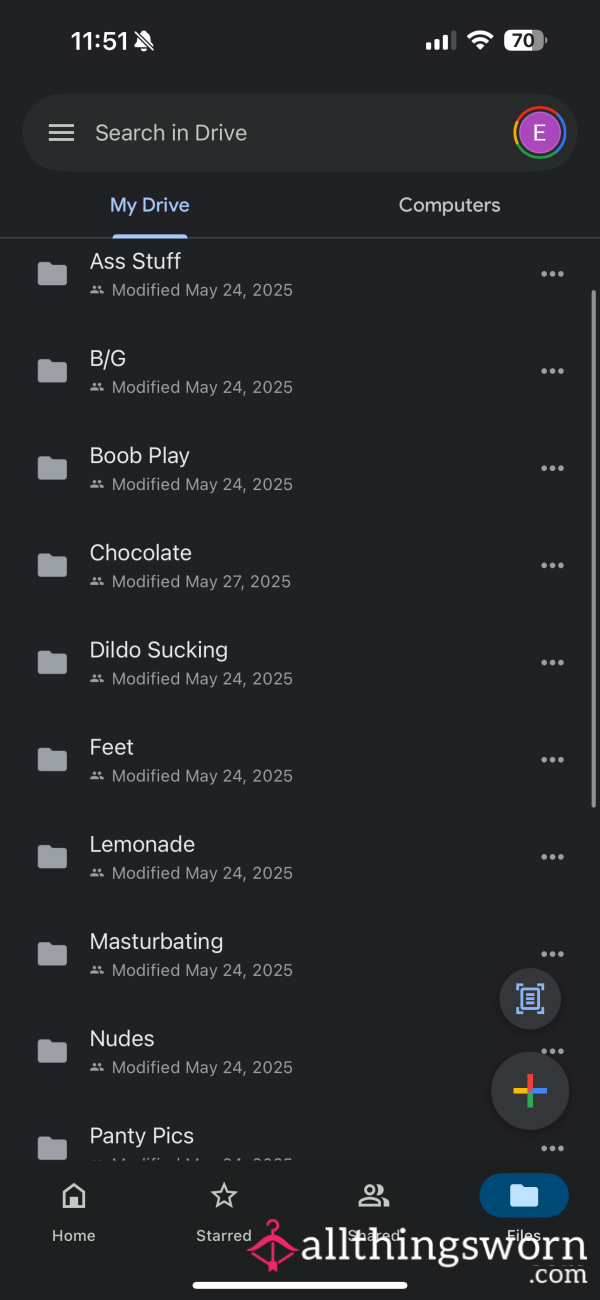This screenshot has height=1300, width=600.
Task: Open the Shared tab
Action: (374, 1211)
